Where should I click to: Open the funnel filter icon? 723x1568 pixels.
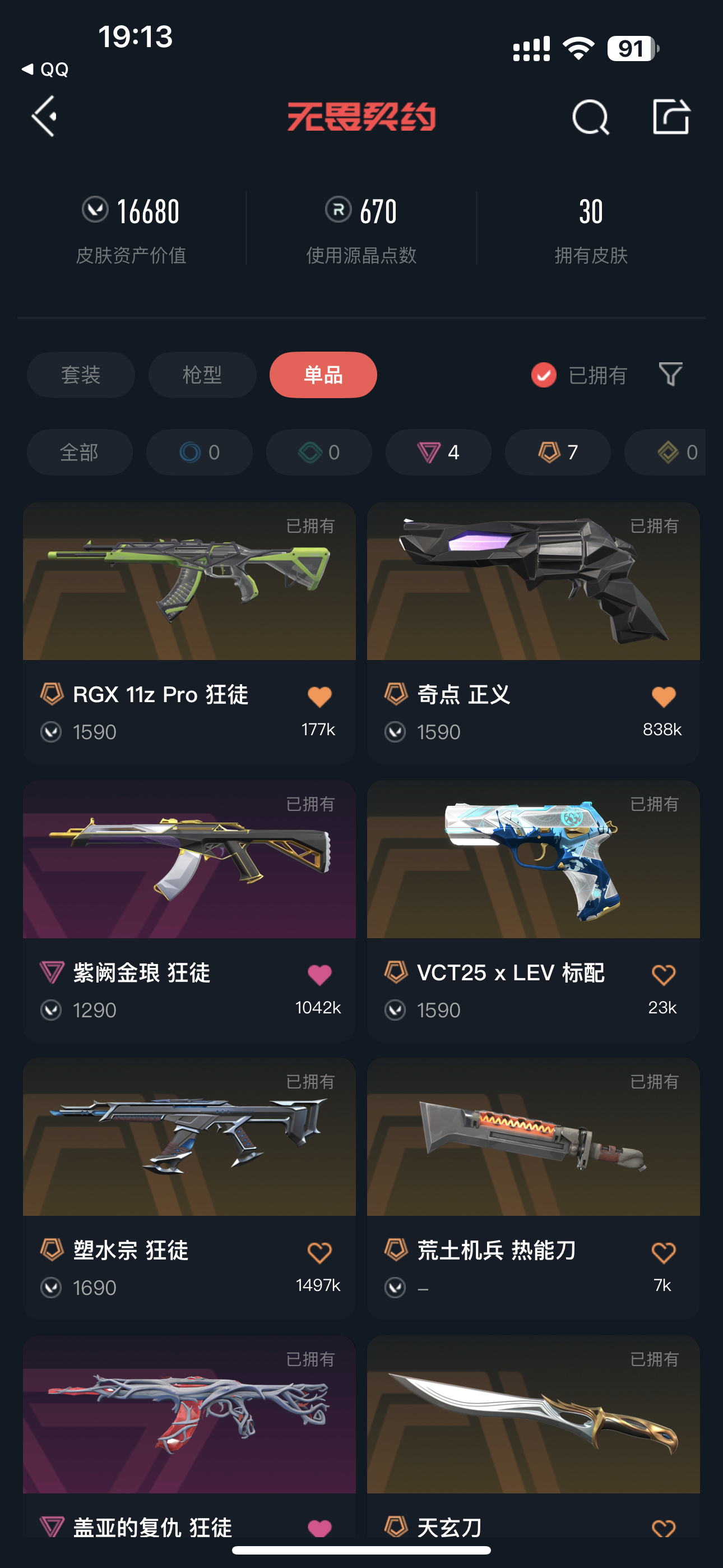670,375
